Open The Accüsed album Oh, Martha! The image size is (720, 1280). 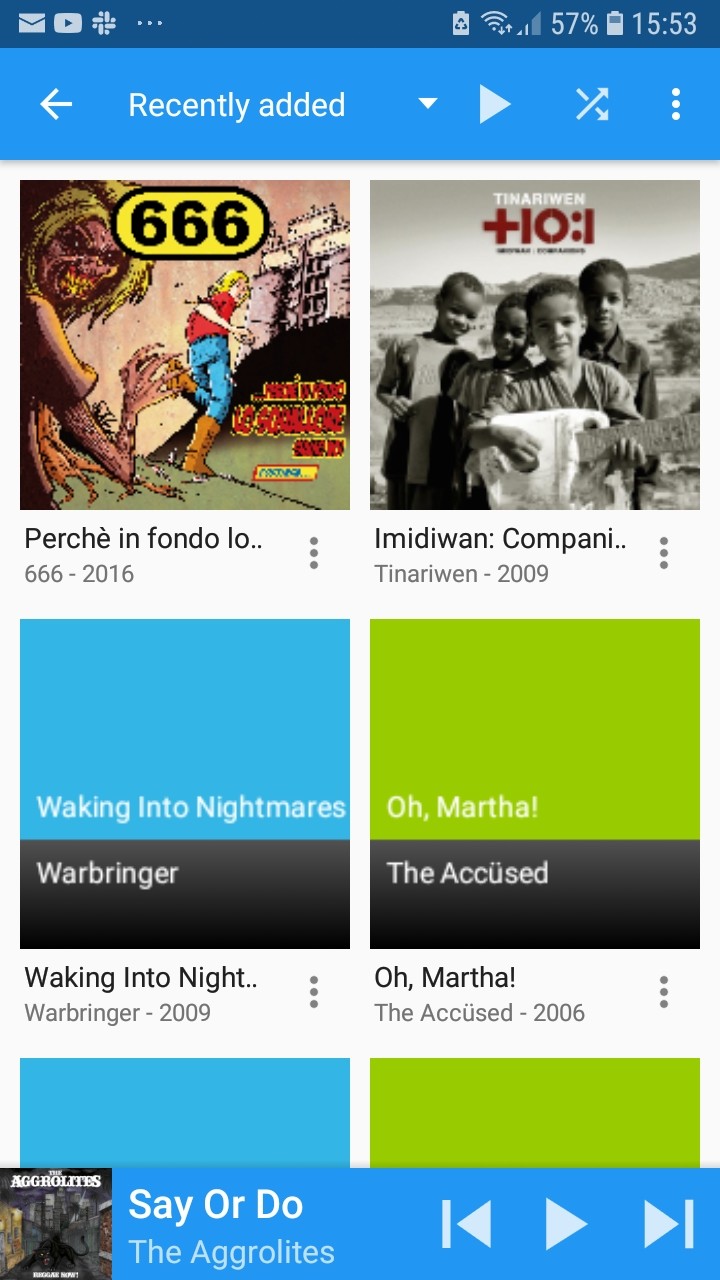(535, 784)
